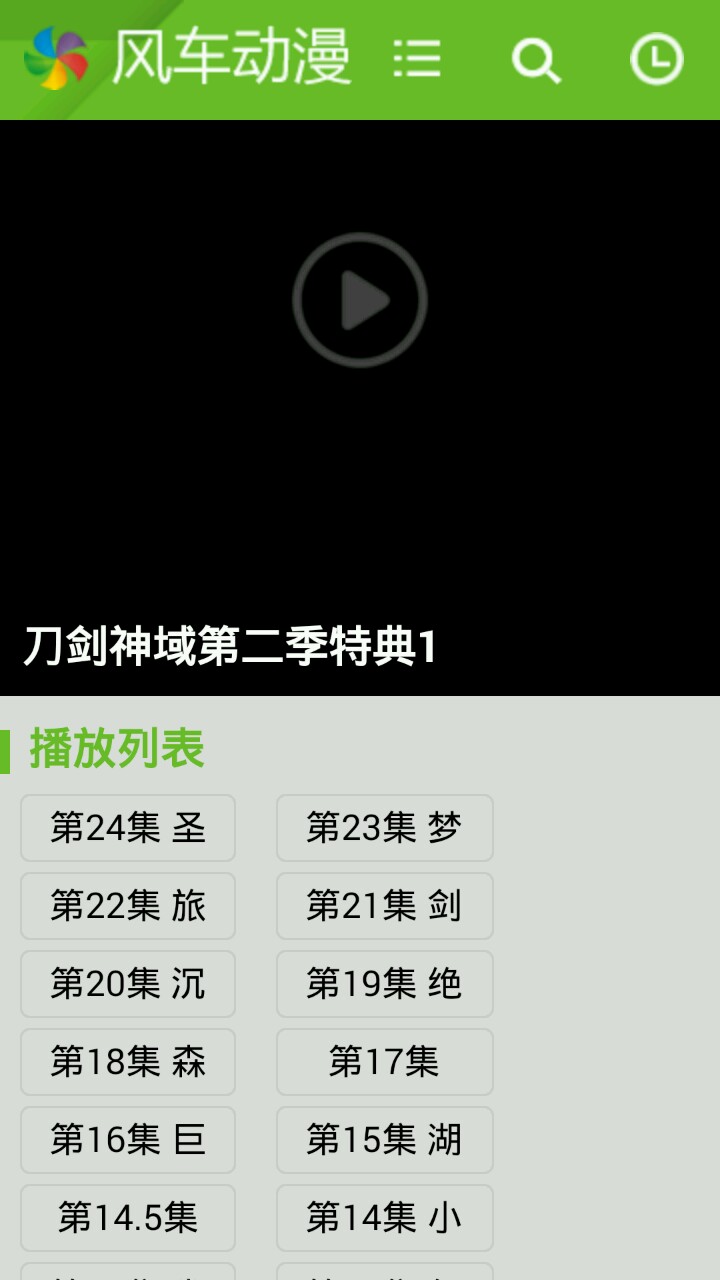Screen dimensions: 720x1280
Task: Open episode 第19集 绝
Action: click(385, 984)
